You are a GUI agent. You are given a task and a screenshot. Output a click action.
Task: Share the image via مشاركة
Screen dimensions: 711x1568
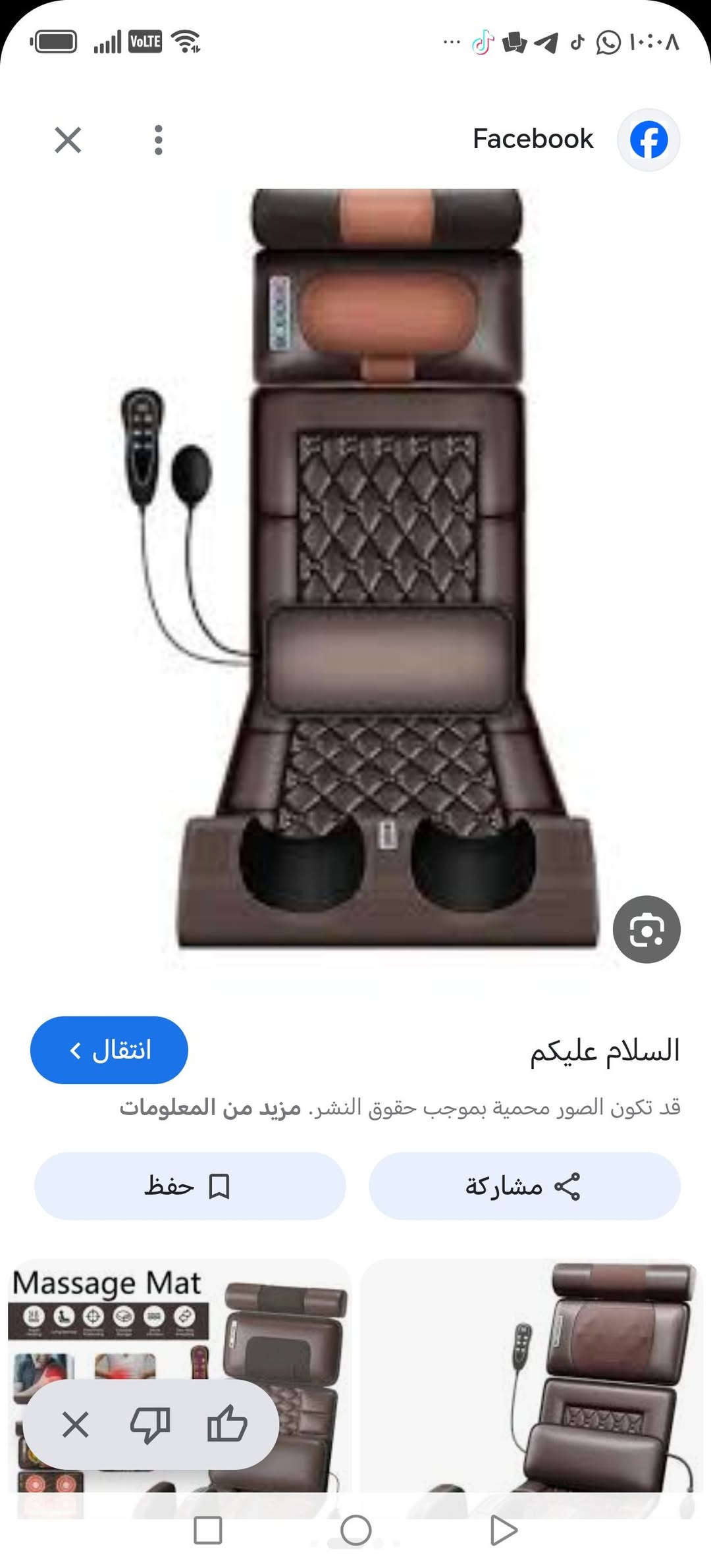point(524,1186)
